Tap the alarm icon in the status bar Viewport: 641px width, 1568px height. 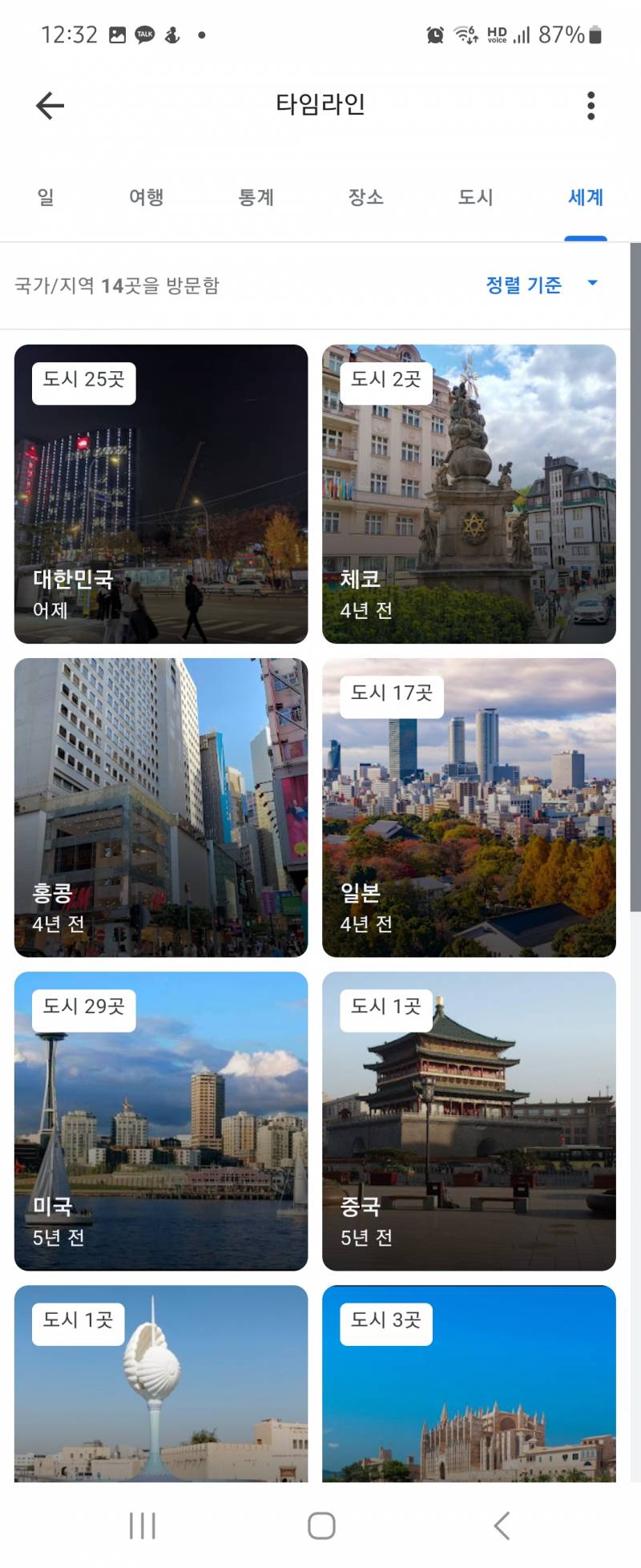433,34
